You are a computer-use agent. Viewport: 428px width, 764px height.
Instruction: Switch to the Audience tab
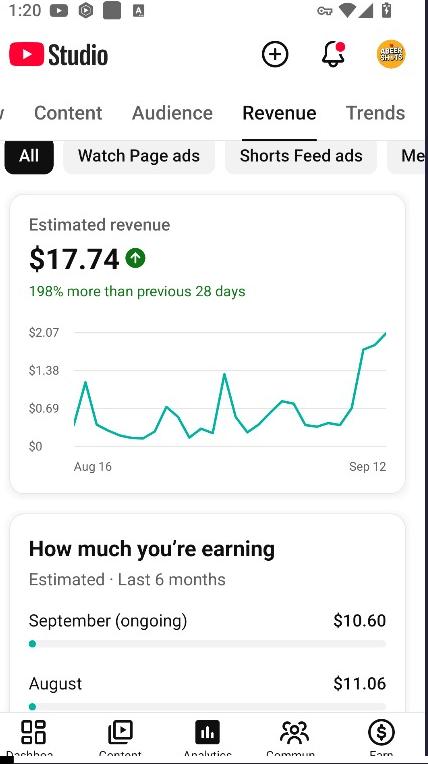pos(172,113)
